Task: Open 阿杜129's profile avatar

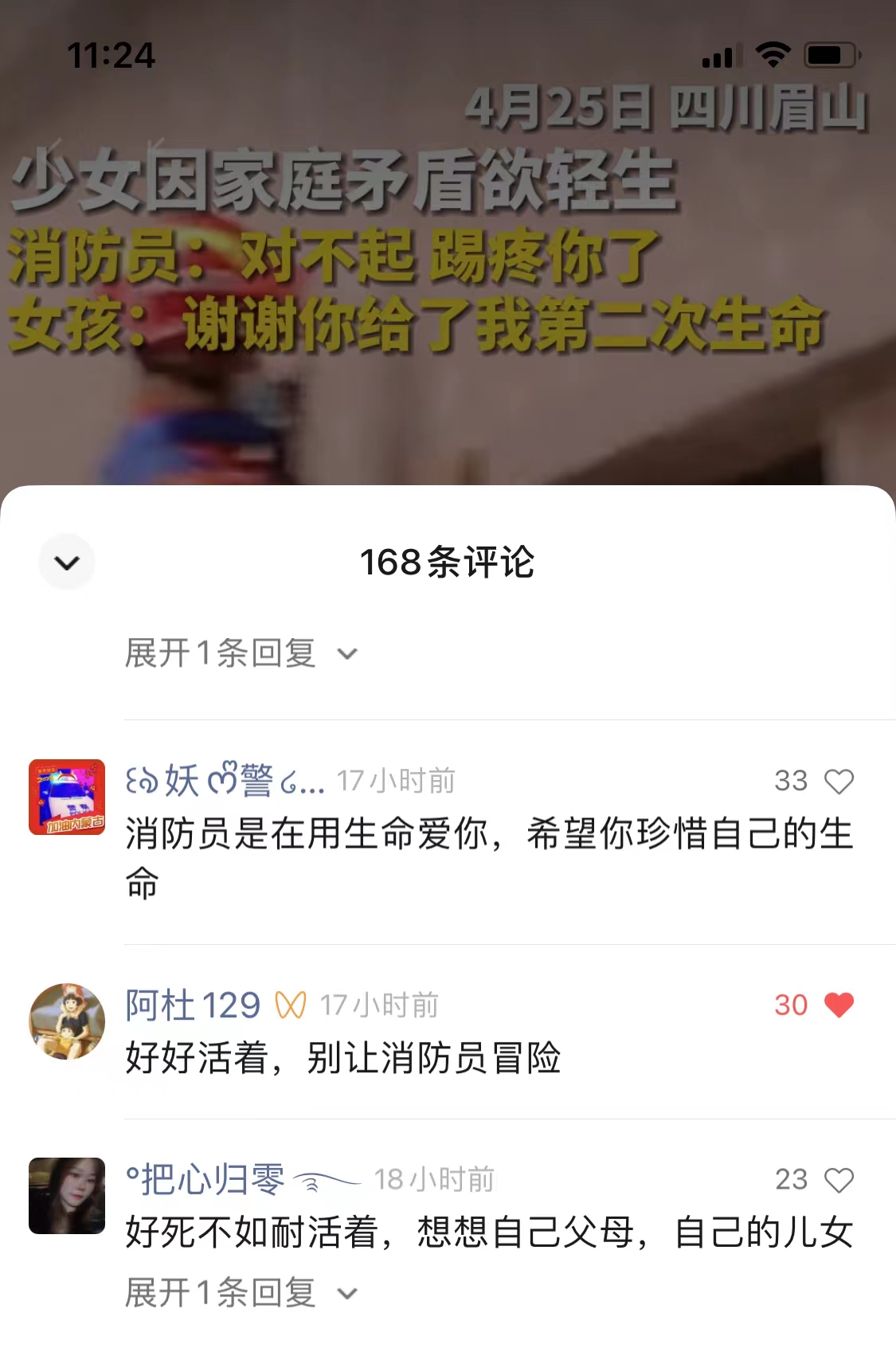Action: [x=67, y=1021]
